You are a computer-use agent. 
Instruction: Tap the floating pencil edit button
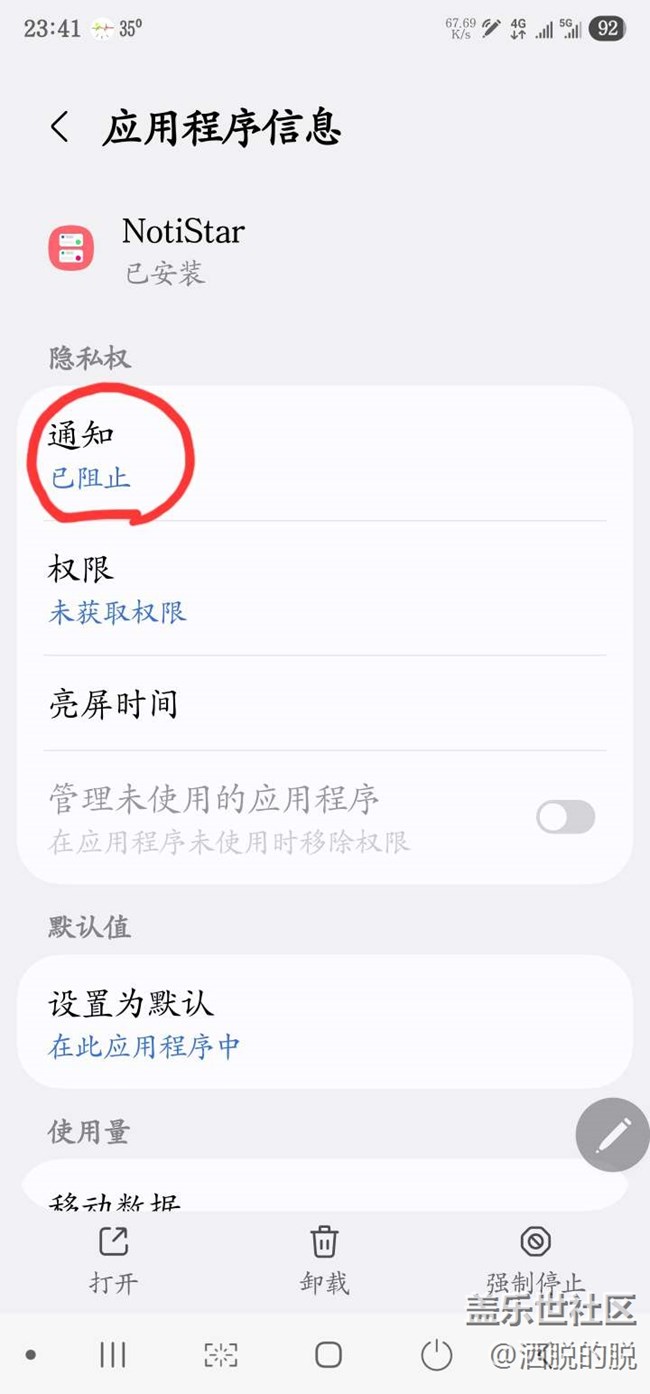pos(613,1134)
